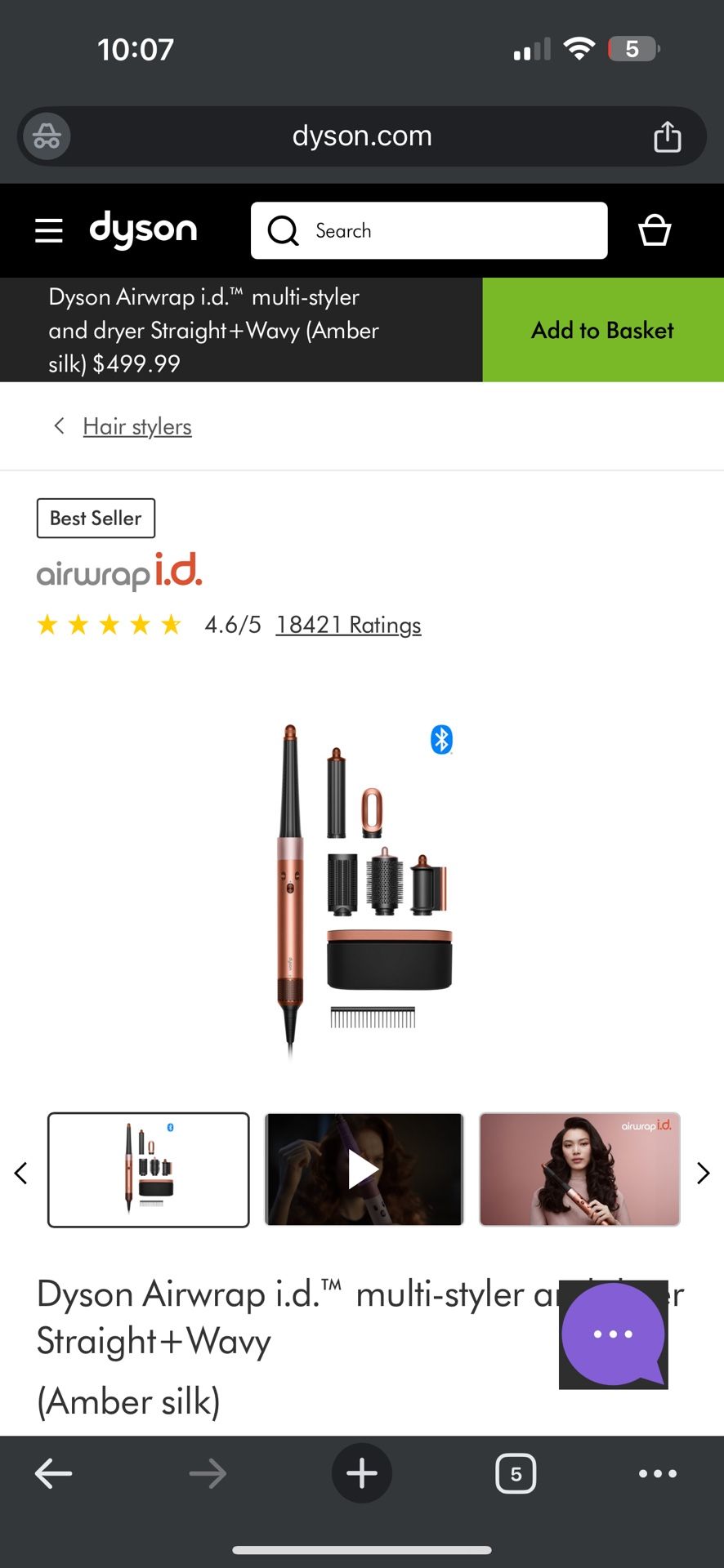Show next gallery thumbnails
This screenshot has height=1568, width=724.
(x=703, y=1174)
